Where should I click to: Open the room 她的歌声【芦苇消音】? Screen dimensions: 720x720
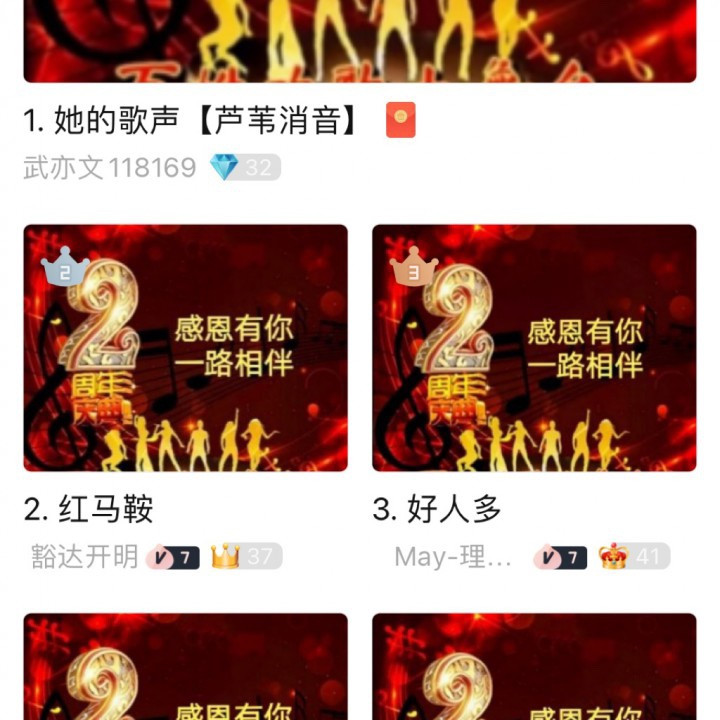pos(190,122)
